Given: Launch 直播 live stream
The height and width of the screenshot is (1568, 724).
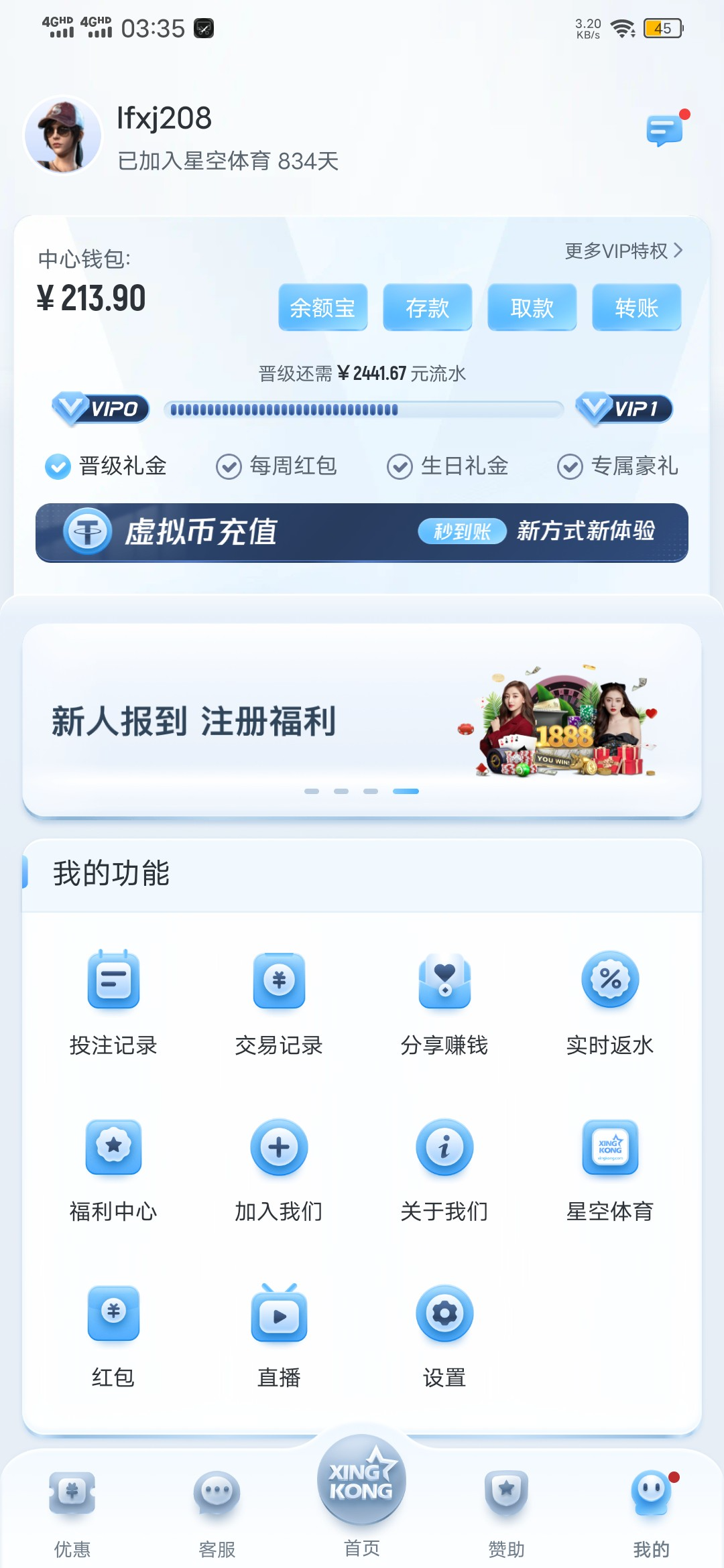Looking at the screenshot, I should tap(279, 1333).
